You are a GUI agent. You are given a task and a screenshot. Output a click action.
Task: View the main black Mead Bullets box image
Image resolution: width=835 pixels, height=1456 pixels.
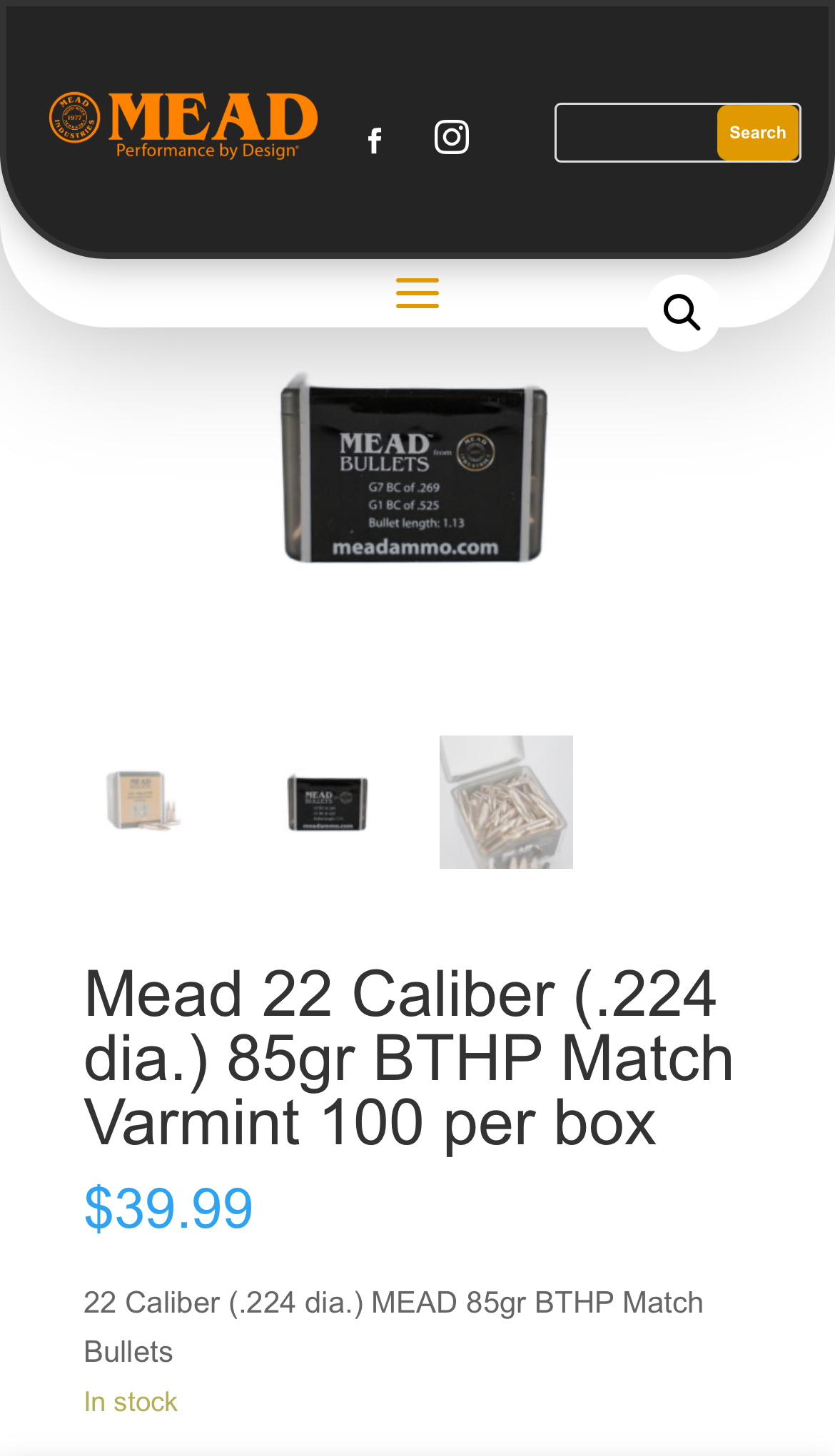coord(414,467)
